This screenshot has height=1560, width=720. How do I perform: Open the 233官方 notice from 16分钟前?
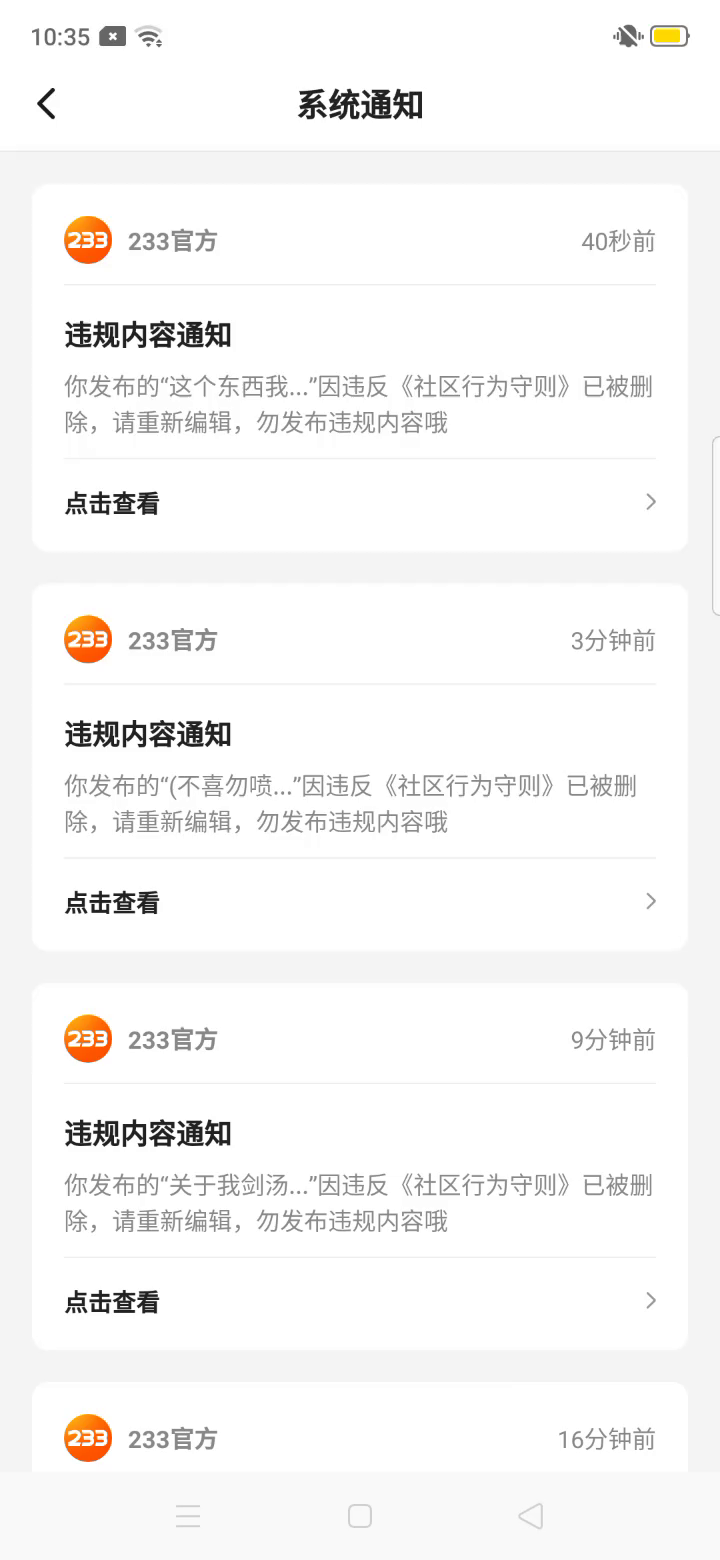click(x=360, y=1428)
